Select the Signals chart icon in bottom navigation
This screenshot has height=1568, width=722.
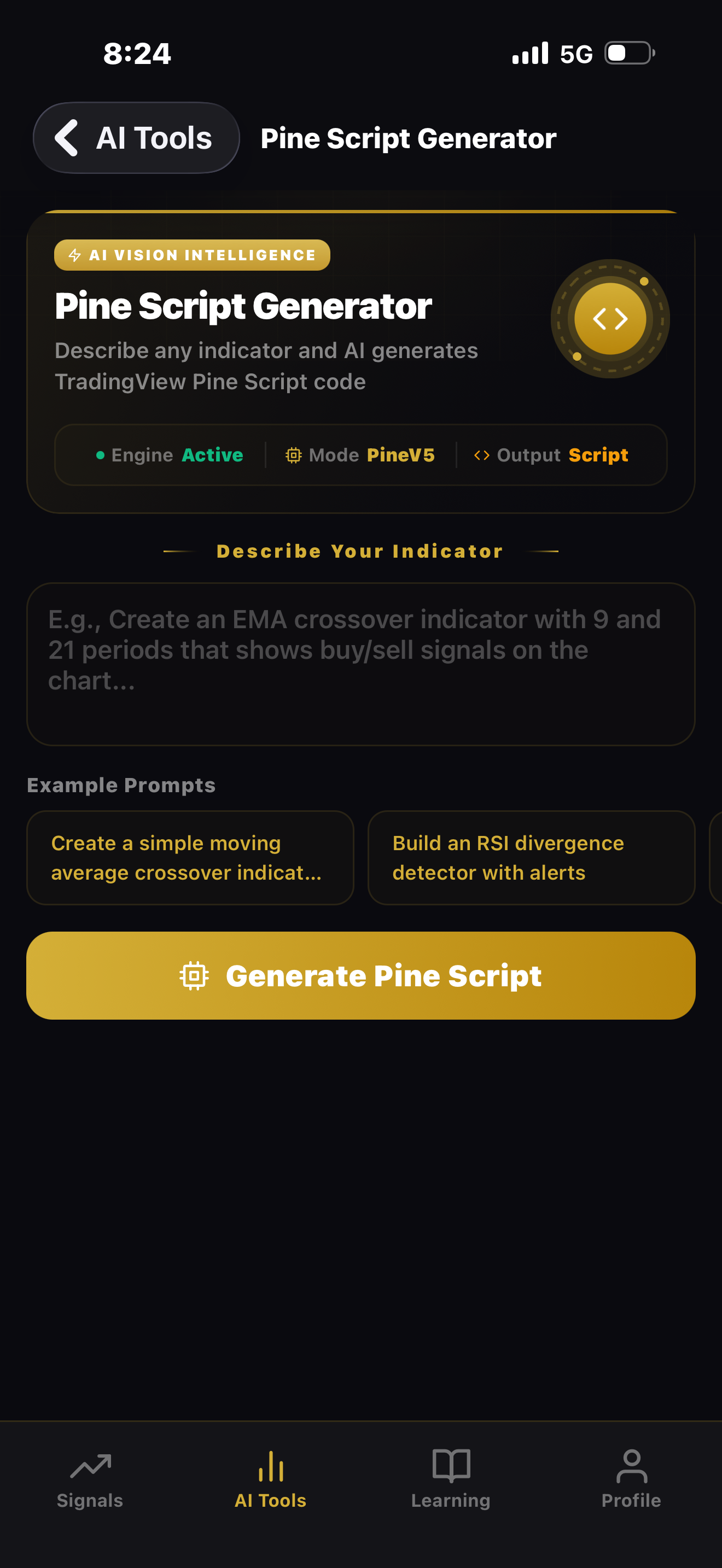click(90, 1467)
